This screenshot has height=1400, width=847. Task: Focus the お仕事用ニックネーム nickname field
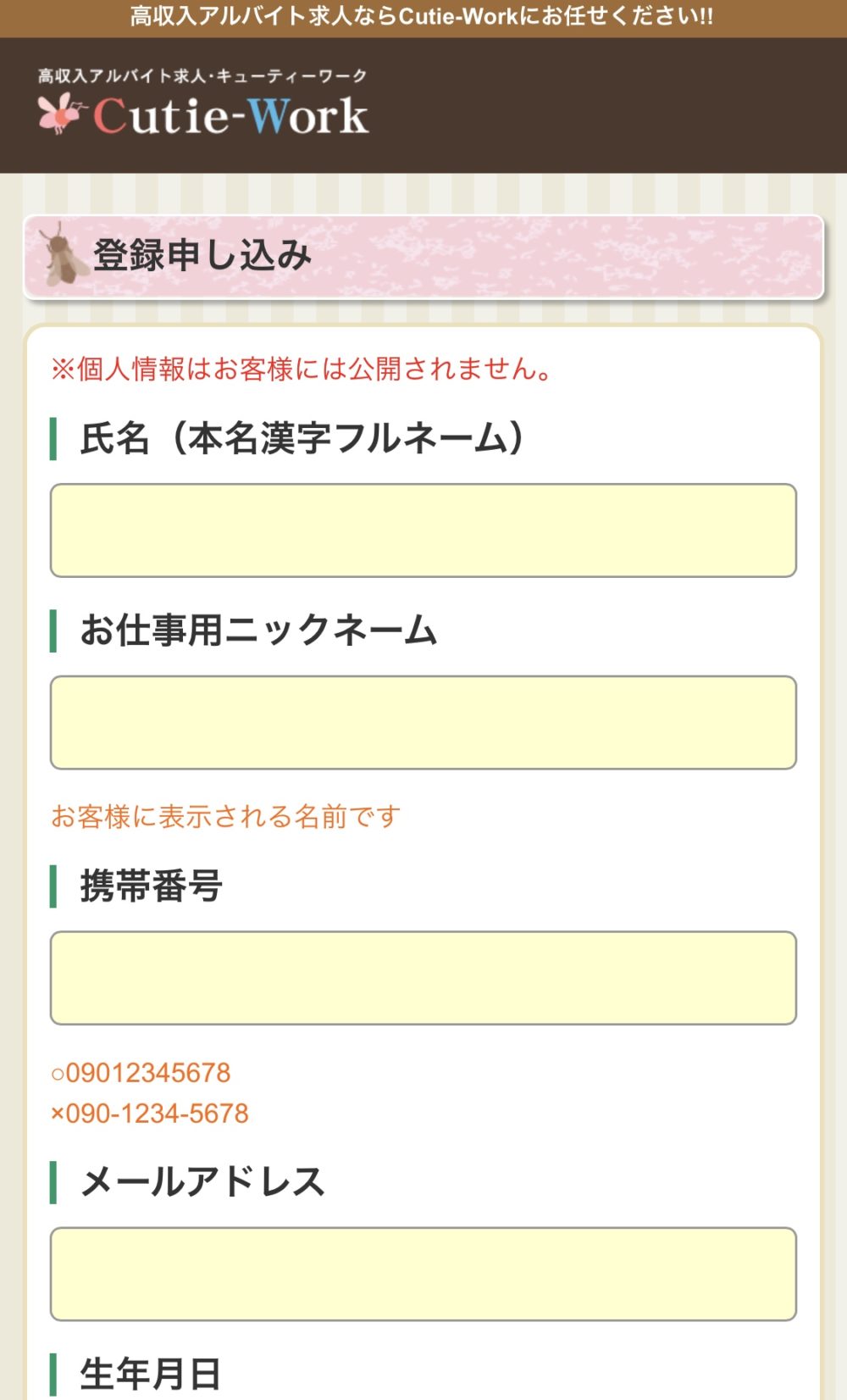tap(423, 723)
